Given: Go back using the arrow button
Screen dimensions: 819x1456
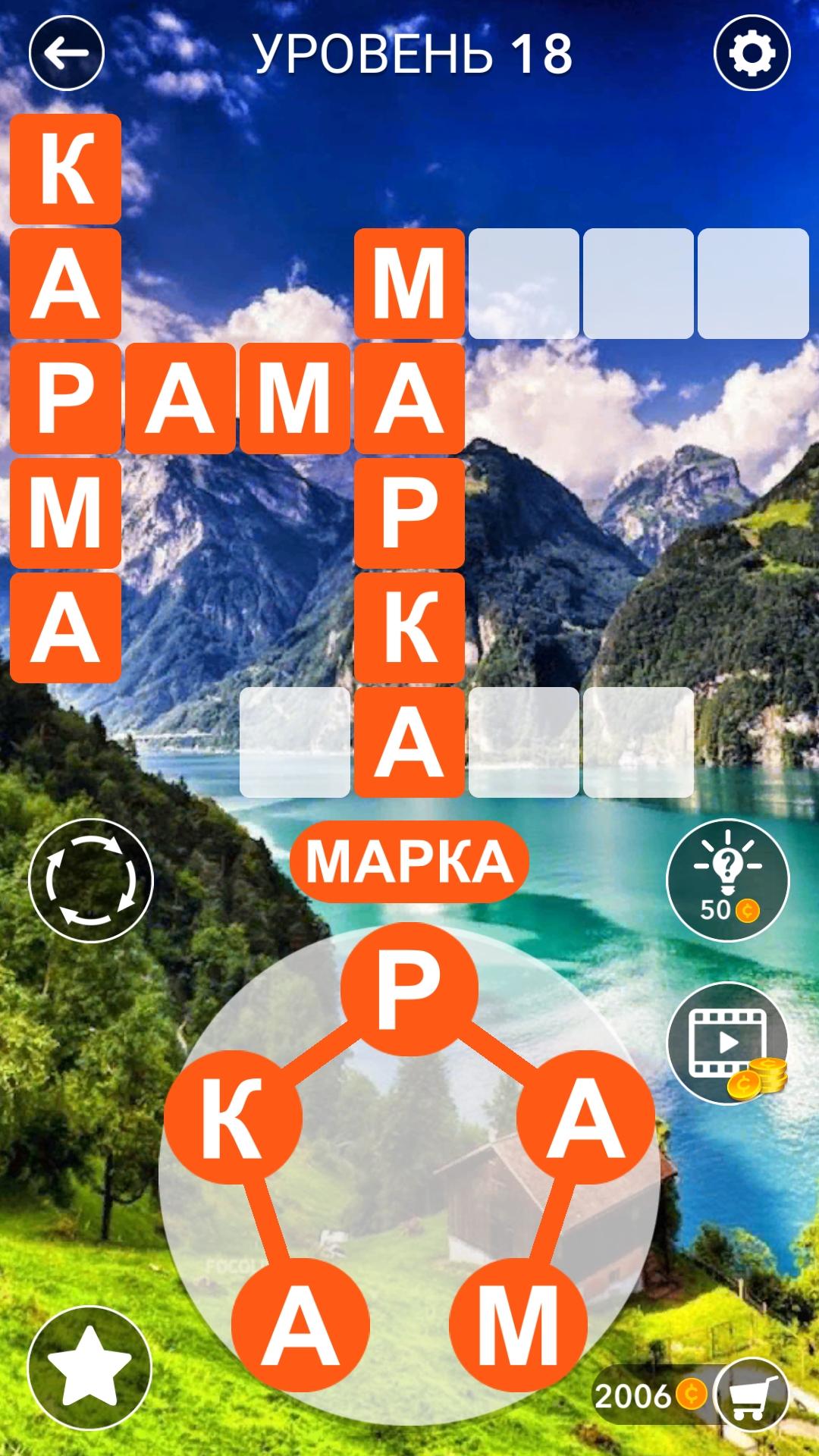Looking at the screenshot, I should [66, 53].
